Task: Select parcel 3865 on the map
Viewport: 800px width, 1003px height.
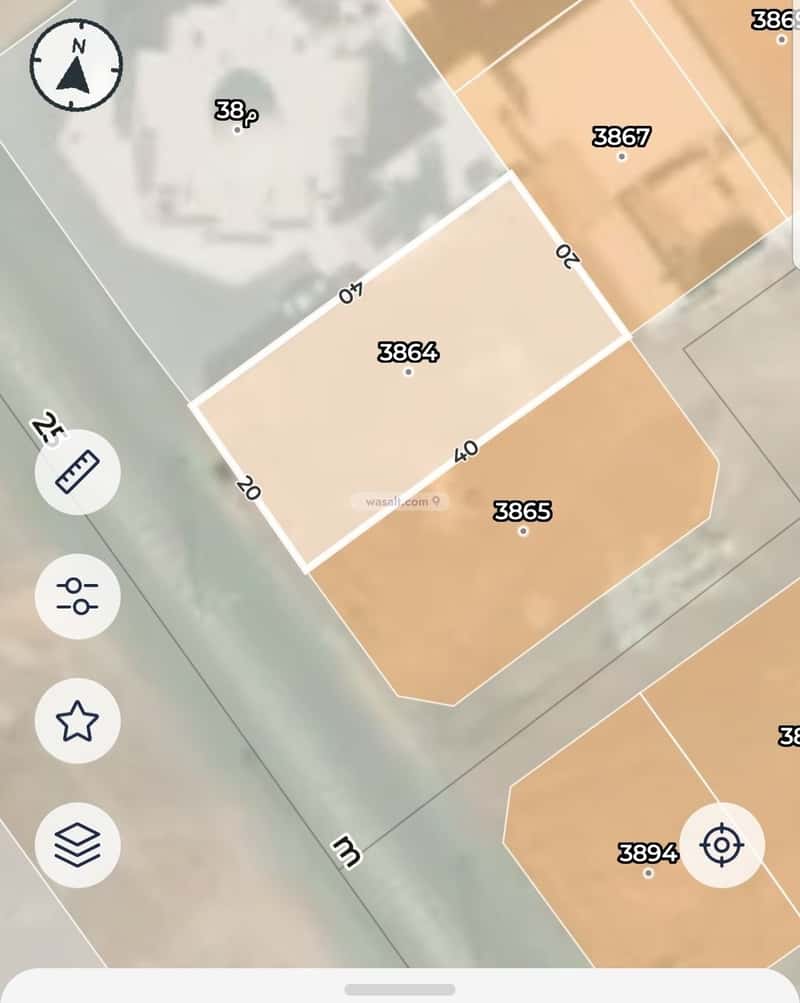Action: point(522,530)
